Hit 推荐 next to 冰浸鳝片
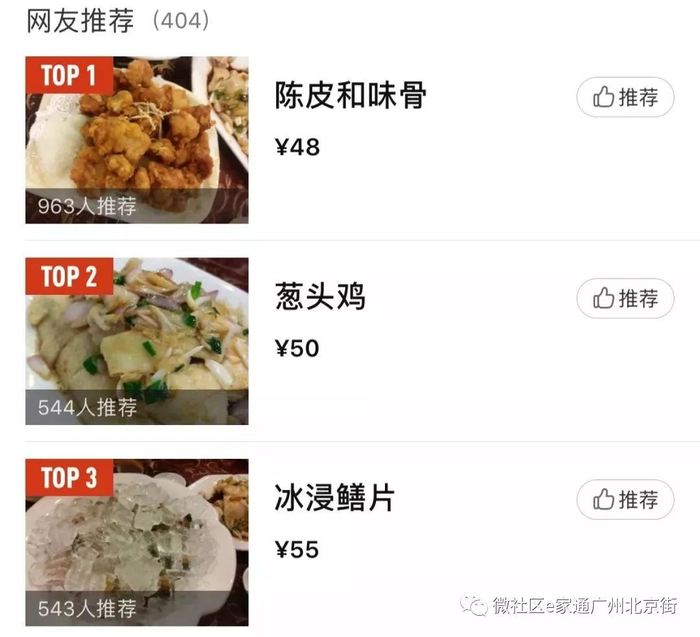 (625, 499)
